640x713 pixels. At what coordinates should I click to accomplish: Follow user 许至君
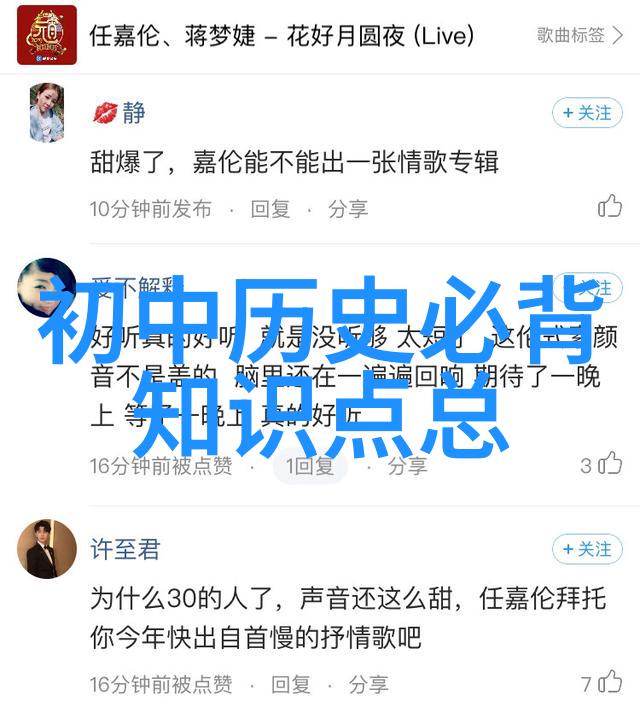tap(587, 549)
